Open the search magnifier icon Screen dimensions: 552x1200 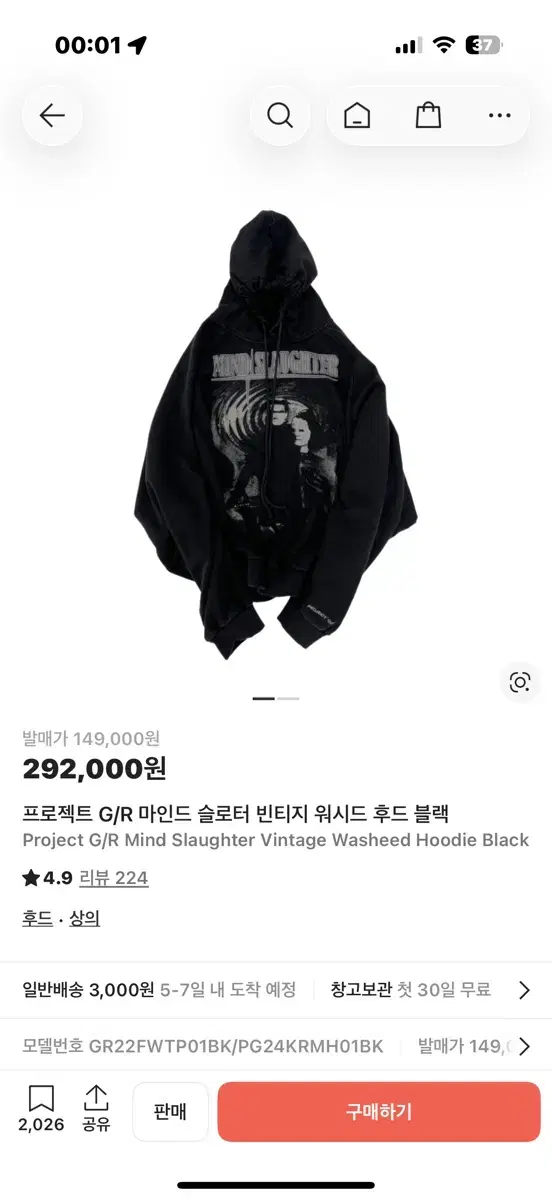tap(280, 115)
